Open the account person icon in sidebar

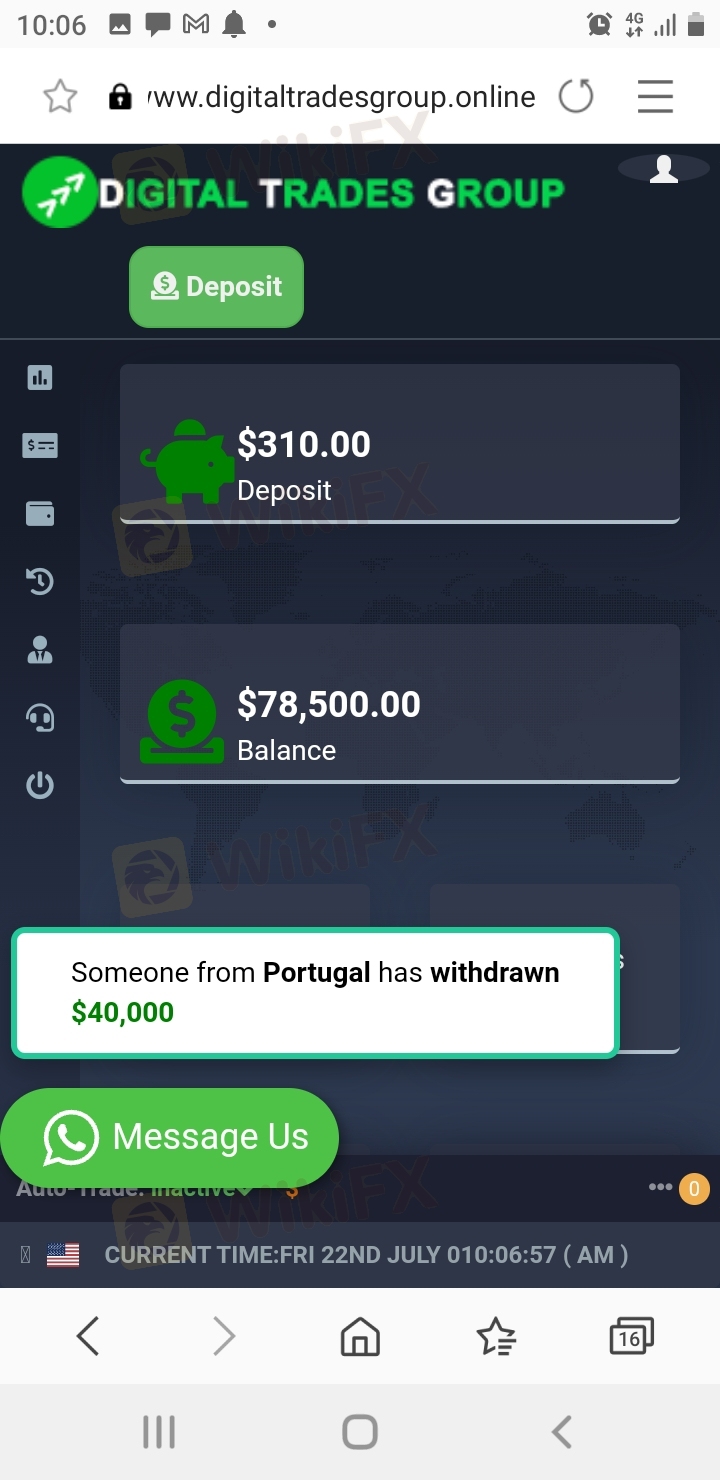point(40,650)
